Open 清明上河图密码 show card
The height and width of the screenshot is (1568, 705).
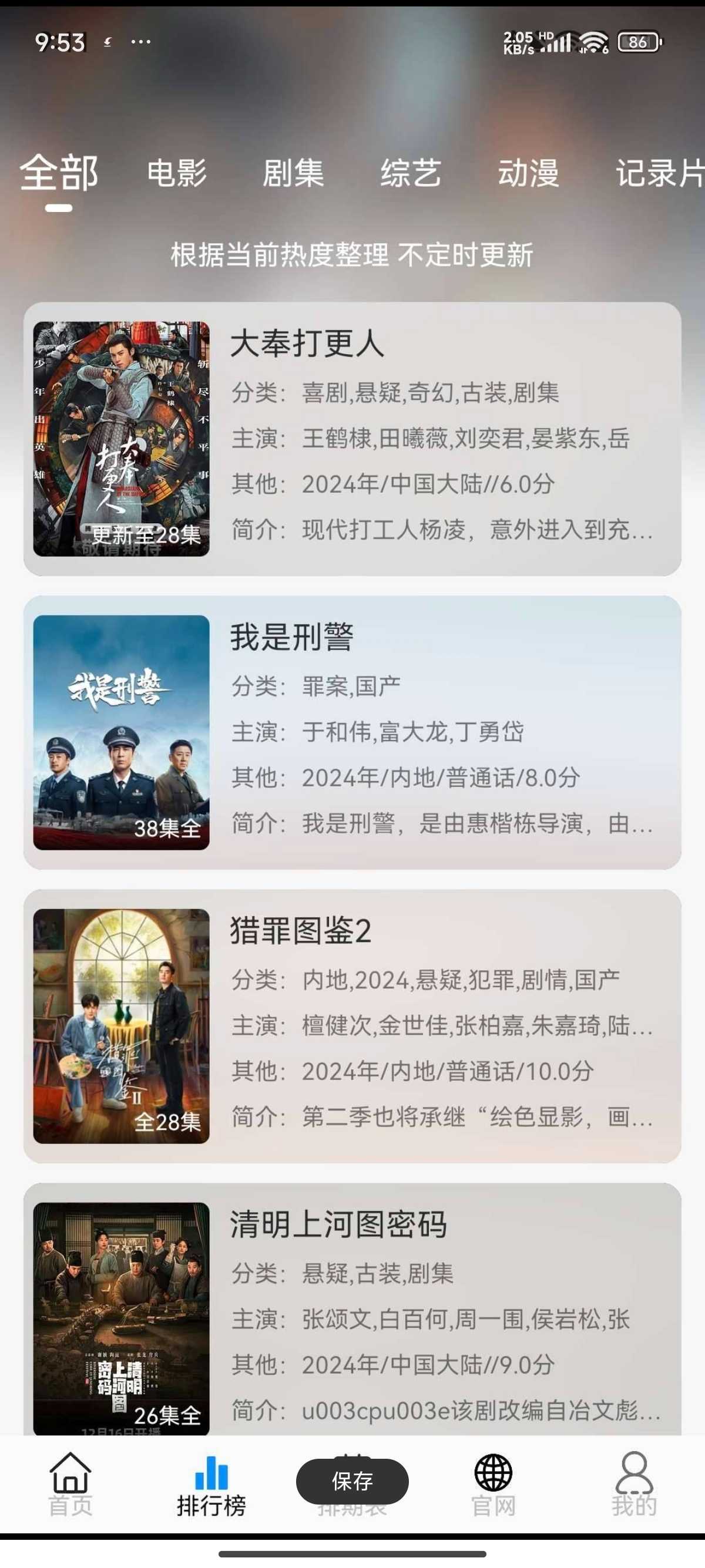[x=352, y=1308]
